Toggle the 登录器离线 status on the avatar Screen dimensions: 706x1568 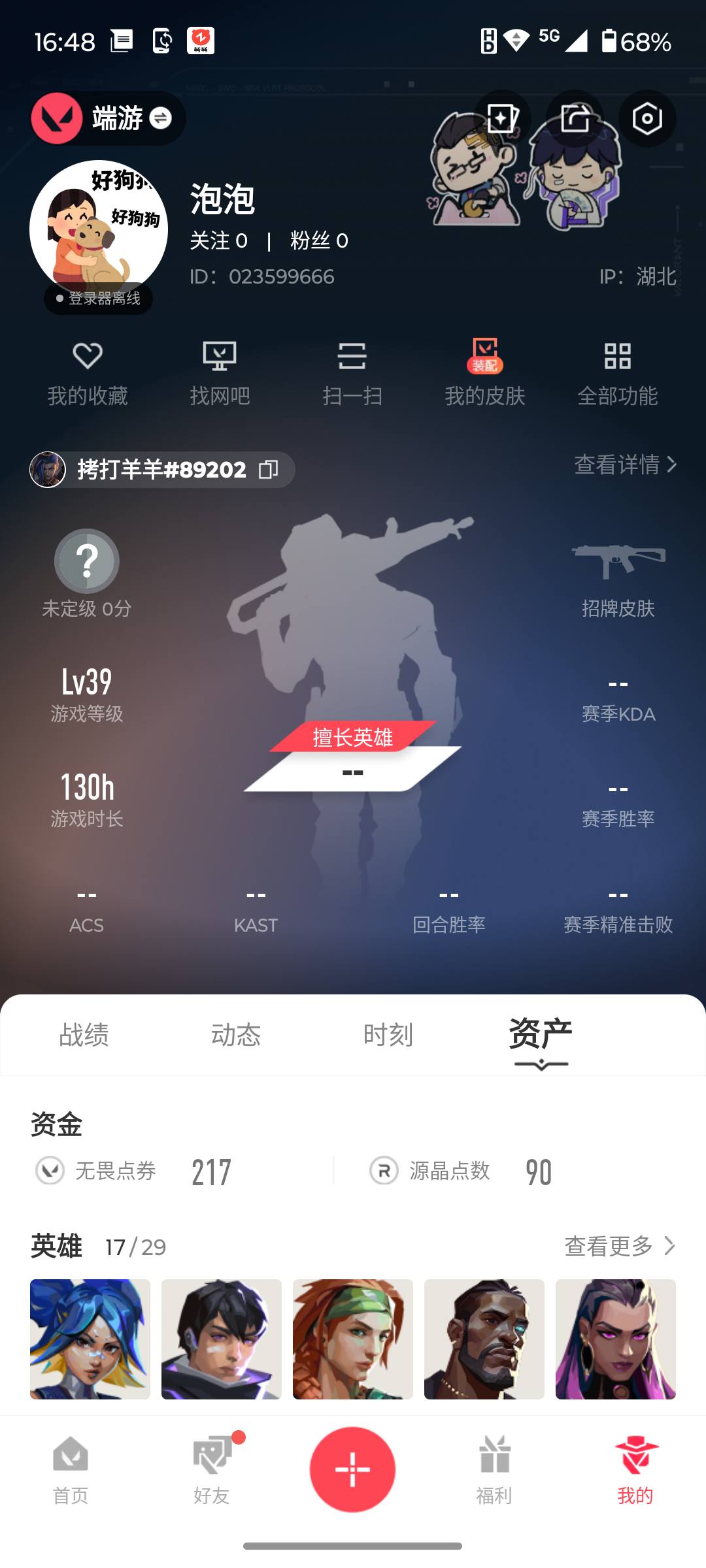click(99, 299)
